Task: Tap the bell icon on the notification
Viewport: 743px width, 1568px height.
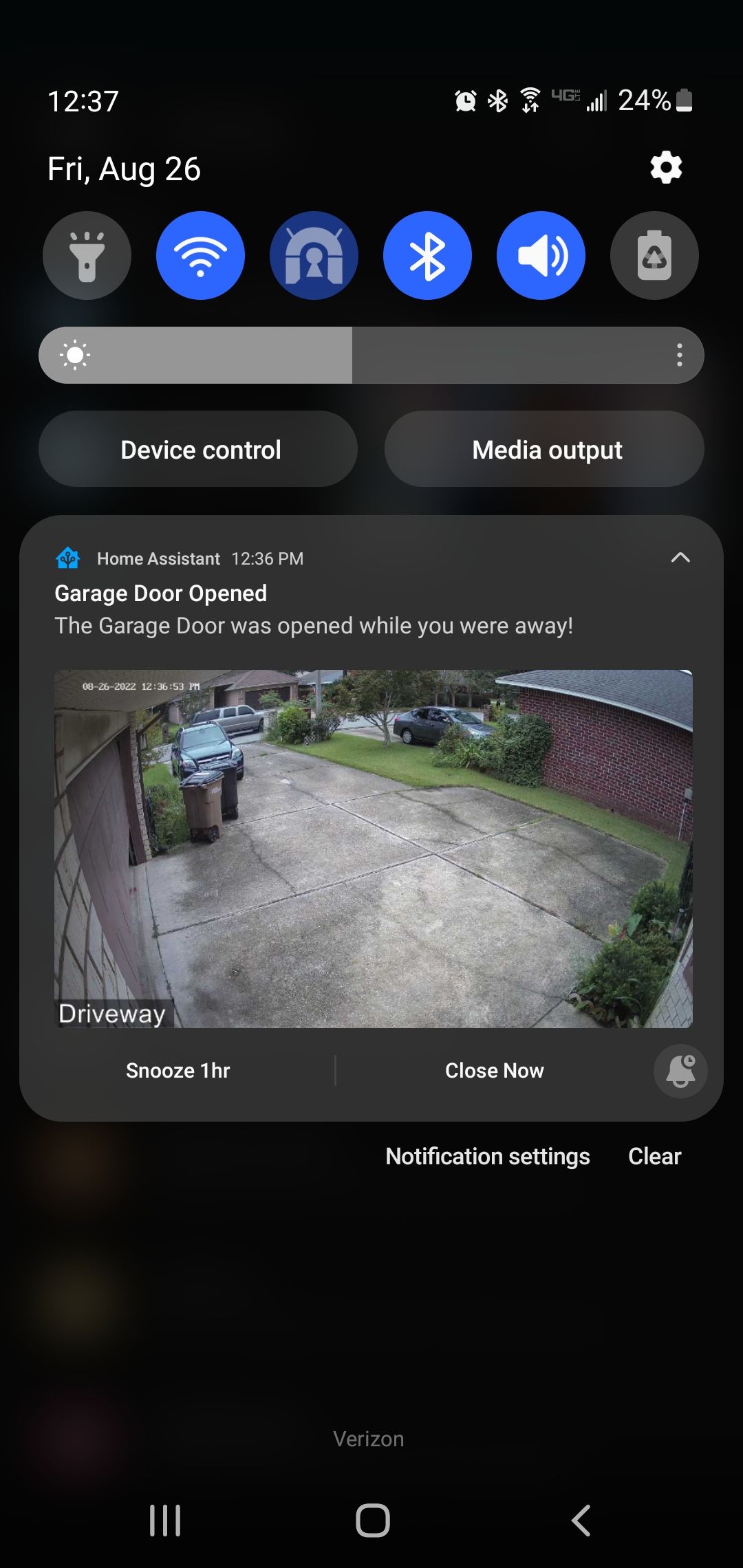Action: (x=680, y=1071)
